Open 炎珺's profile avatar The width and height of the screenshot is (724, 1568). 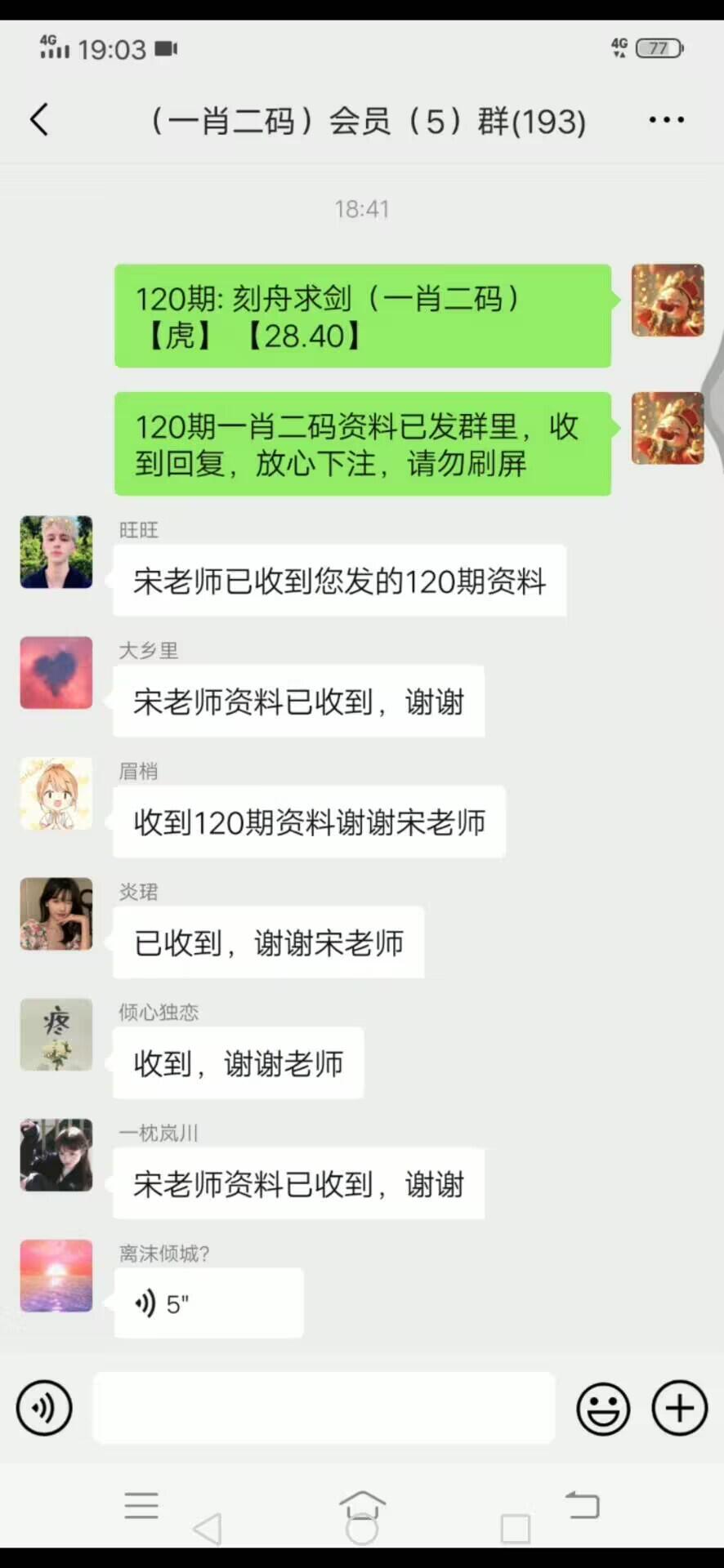click(x=56, y=914)
